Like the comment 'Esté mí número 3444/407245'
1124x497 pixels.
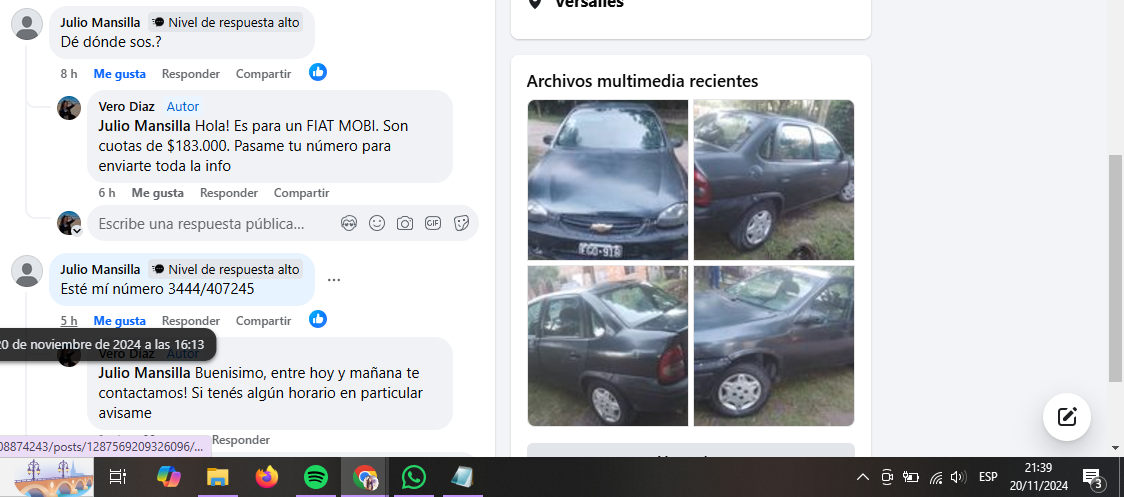pos(119,321)
